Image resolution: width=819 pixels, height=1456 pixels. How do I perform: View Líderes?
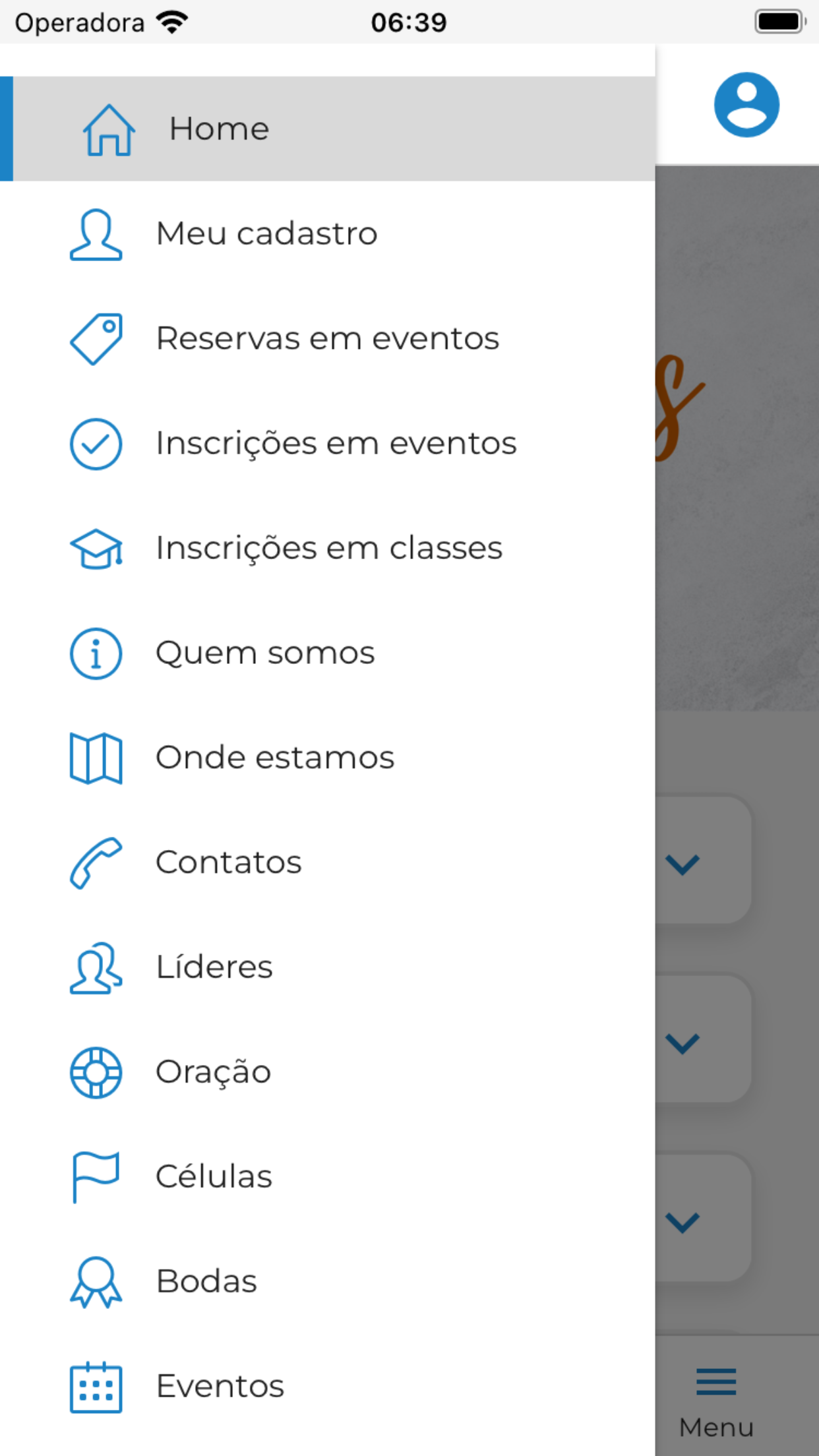[x=328, y=967]
